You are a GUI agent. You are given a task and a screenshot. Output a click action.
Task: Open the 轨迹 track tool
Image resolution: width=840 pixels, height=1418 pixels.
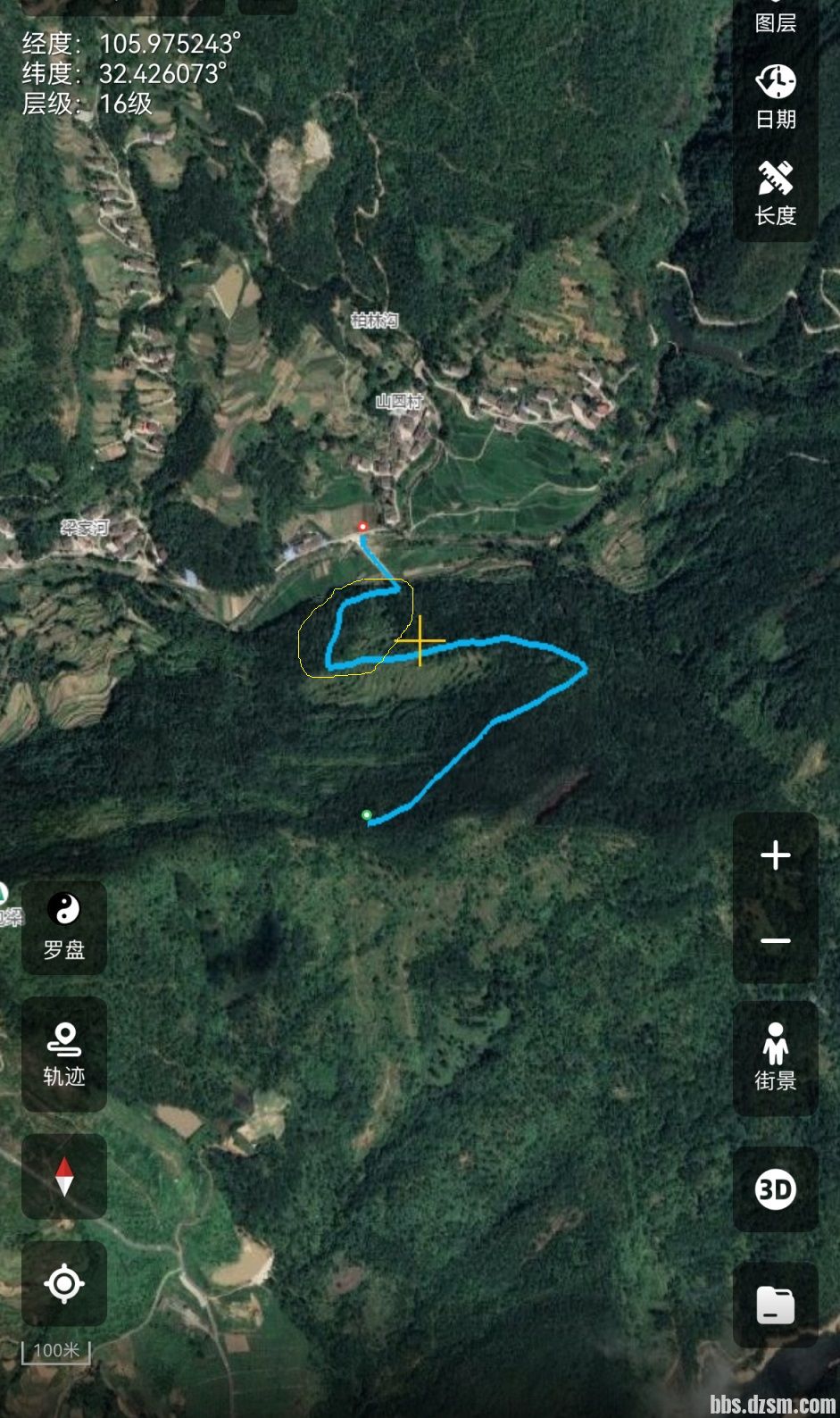coord(64,1054)
